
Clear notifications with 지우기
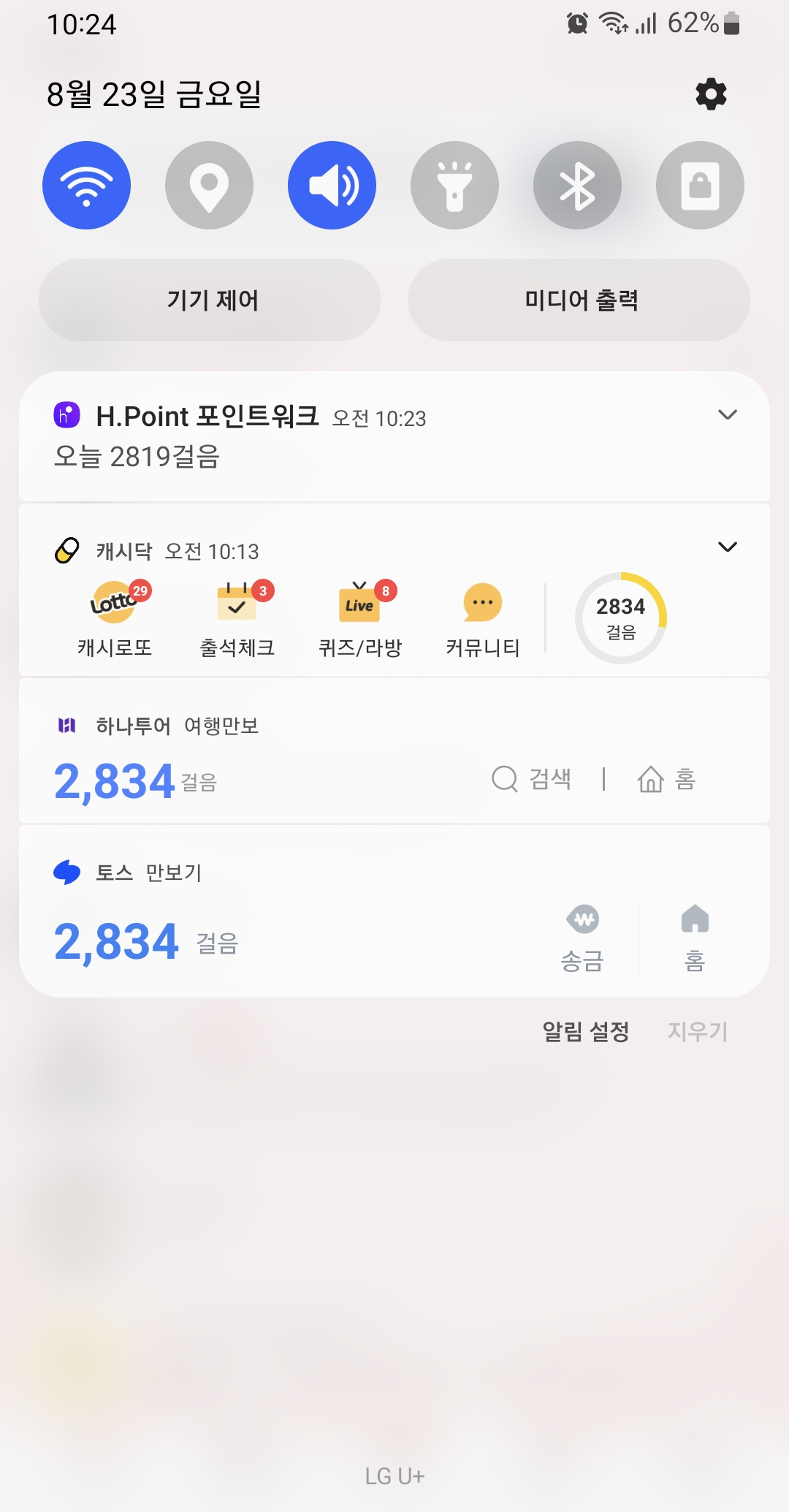point(698,1031)
